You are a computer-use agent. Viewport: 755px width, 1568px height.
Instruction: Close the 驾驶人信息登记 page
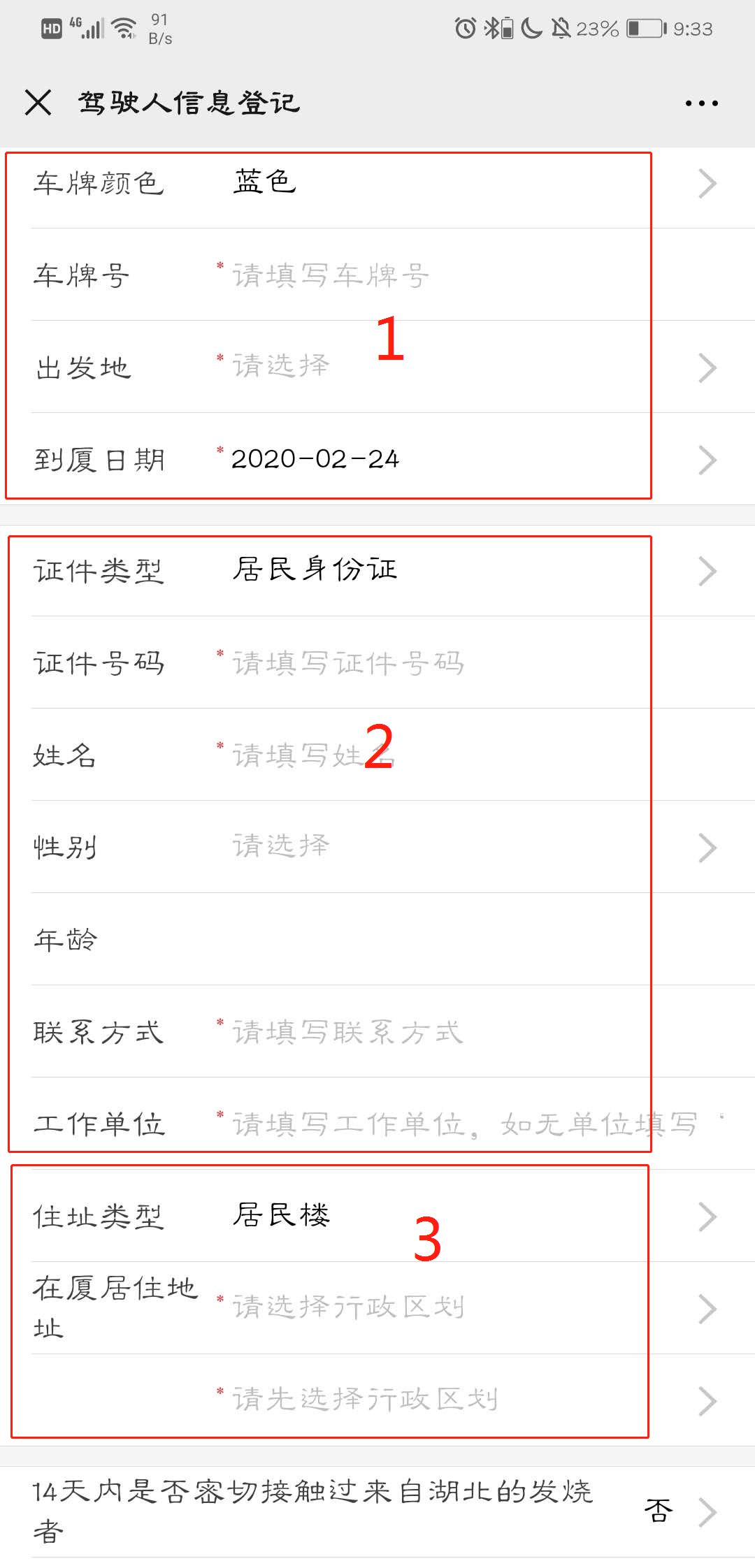[x=38, y=103]
